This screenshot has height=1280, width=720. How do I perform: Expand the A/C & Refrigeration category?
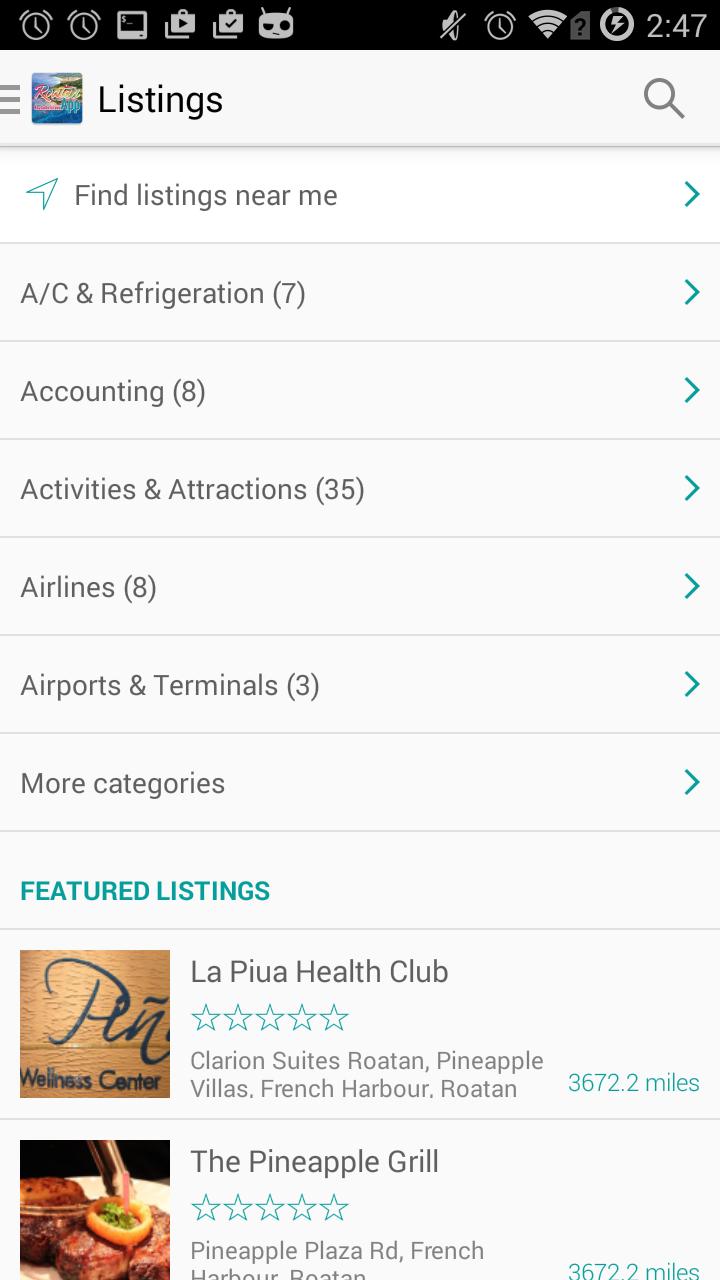click(x=360, y=292)
